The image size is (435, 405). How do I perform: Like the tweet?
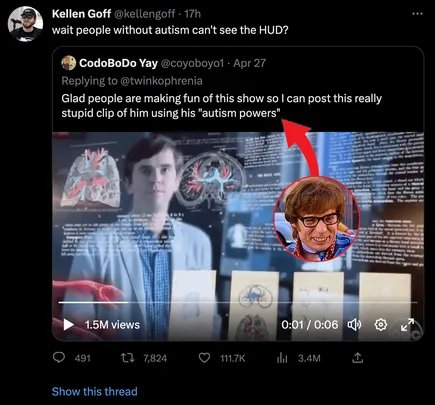tap(204, 358)
